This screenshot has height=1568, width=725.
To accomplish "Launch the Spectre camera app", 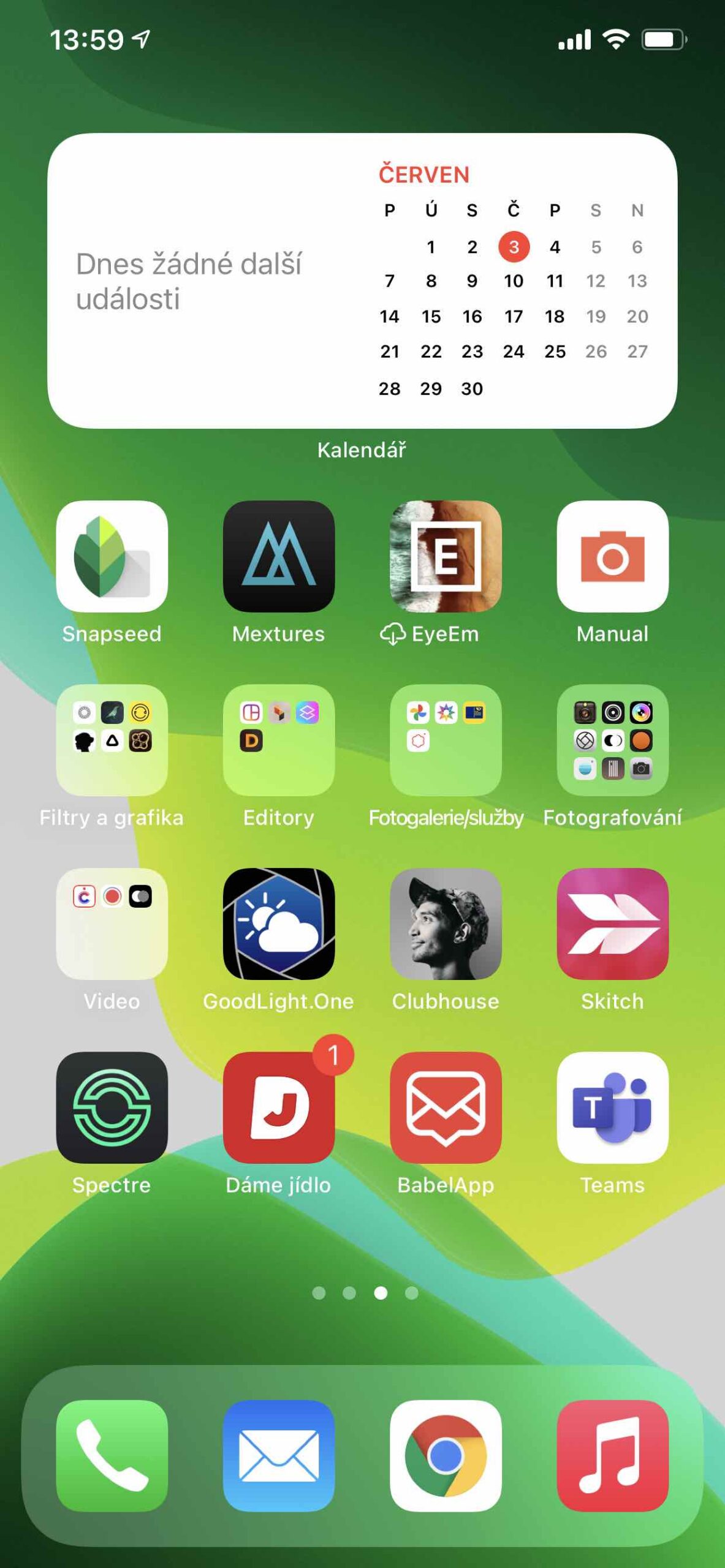I will pos(112,1107).
